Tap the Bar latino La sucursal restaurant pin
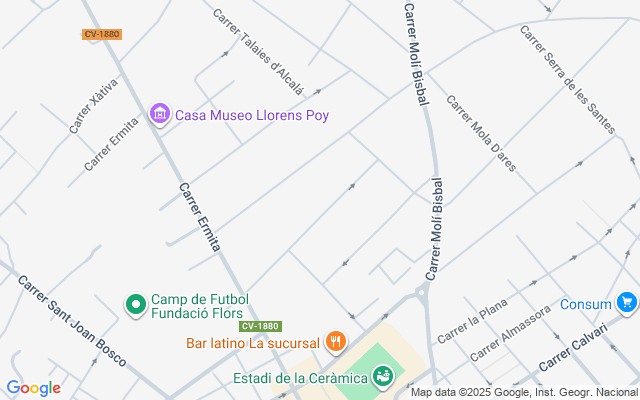This screenshot has width=640, height=400. coord(335,342)
